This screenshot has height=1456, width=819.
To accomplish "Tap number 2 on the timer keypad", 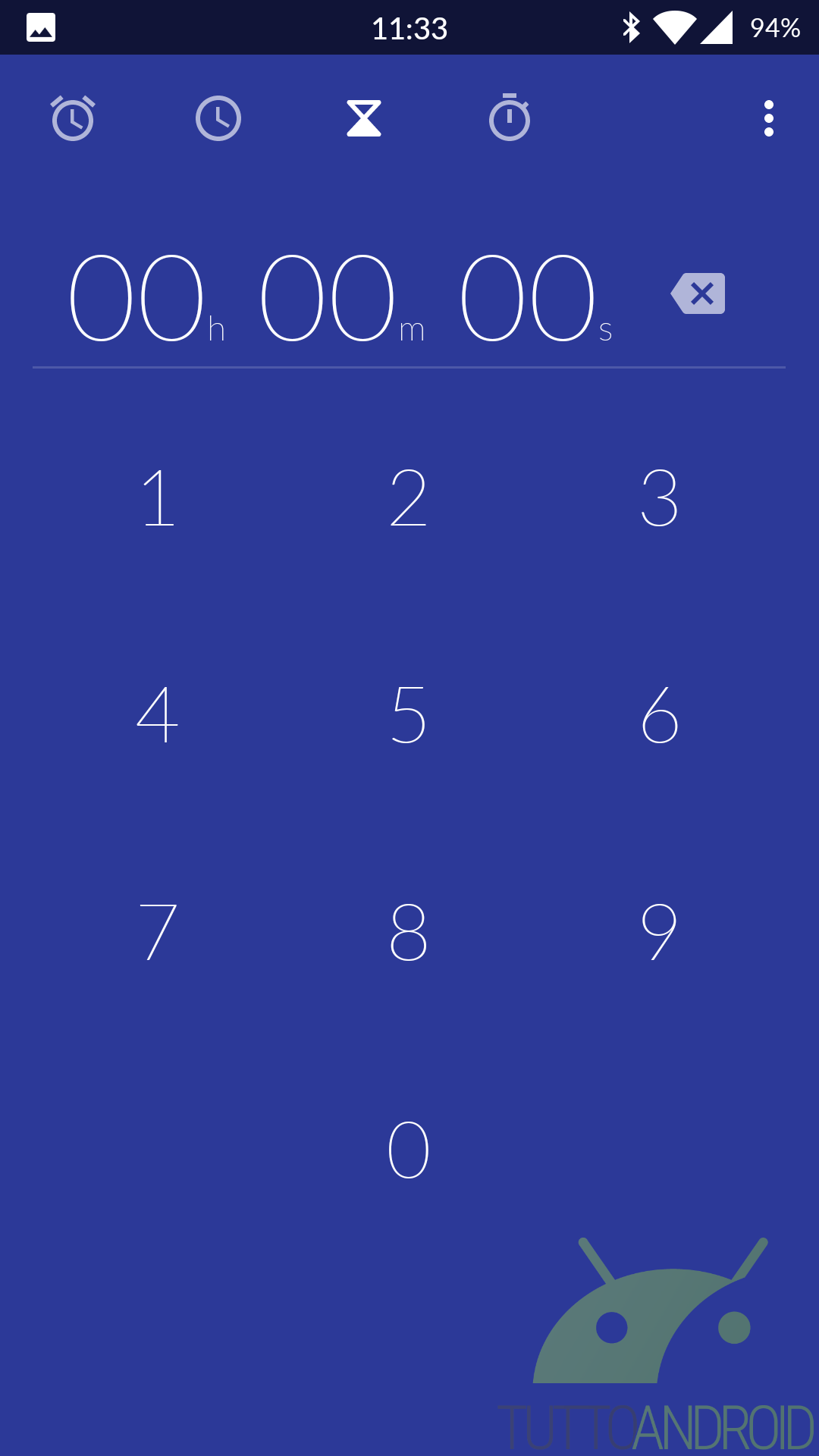I will 409,497.
